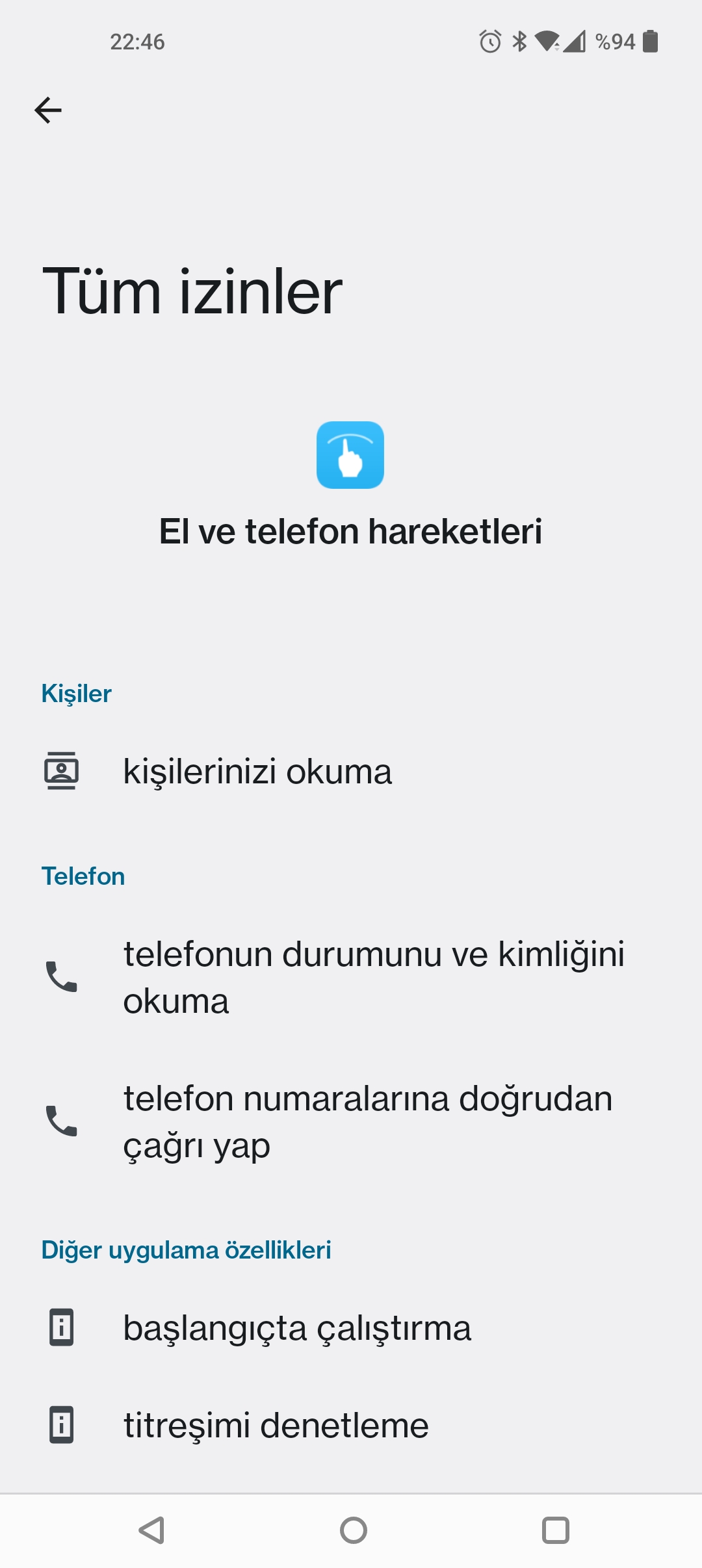Open the recent apps view
Screen dimensions: 702x1568
click(555, 1530)
